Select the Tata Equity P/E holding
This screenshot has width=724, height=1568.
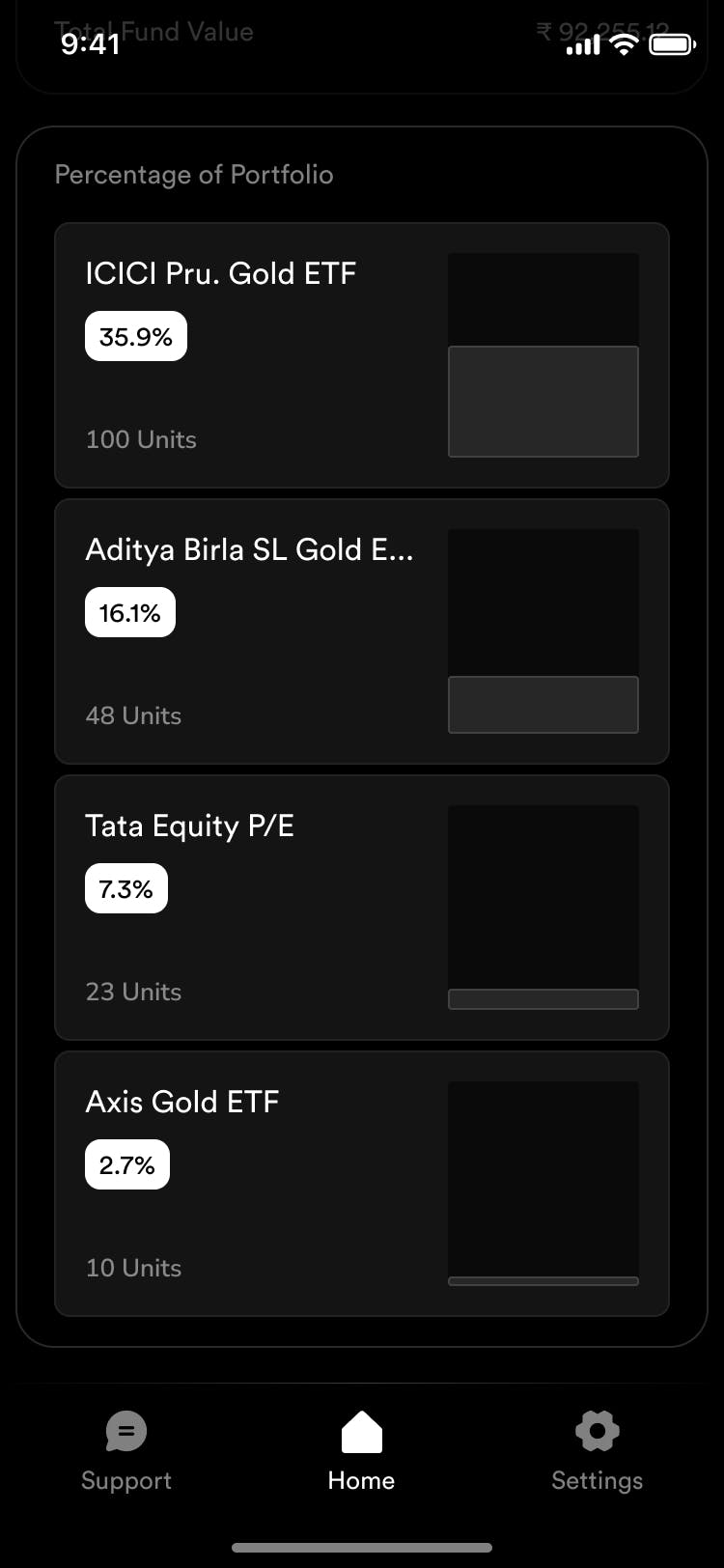tap(362, 908)
